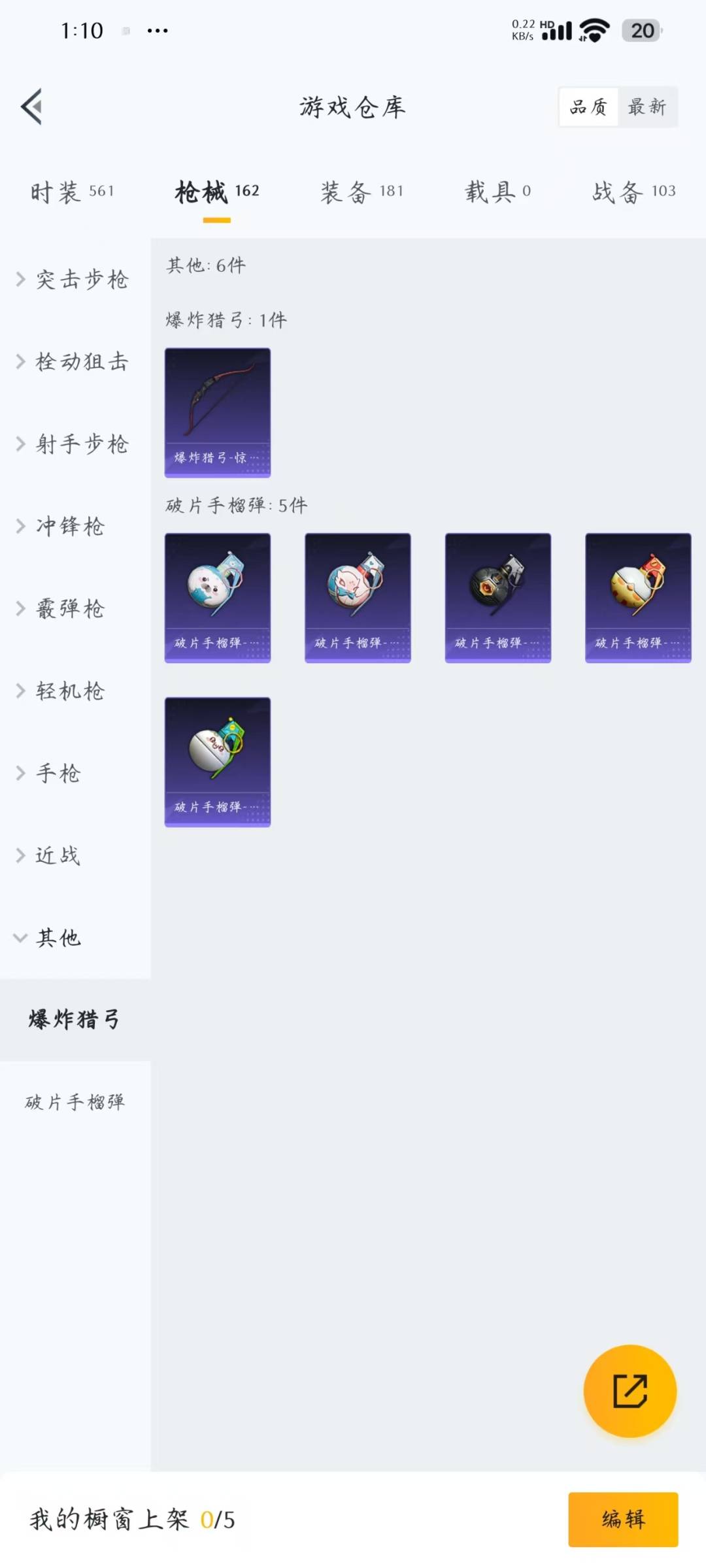
Task: Tap the 编辑 button
Action: [x=622, y=1519]
